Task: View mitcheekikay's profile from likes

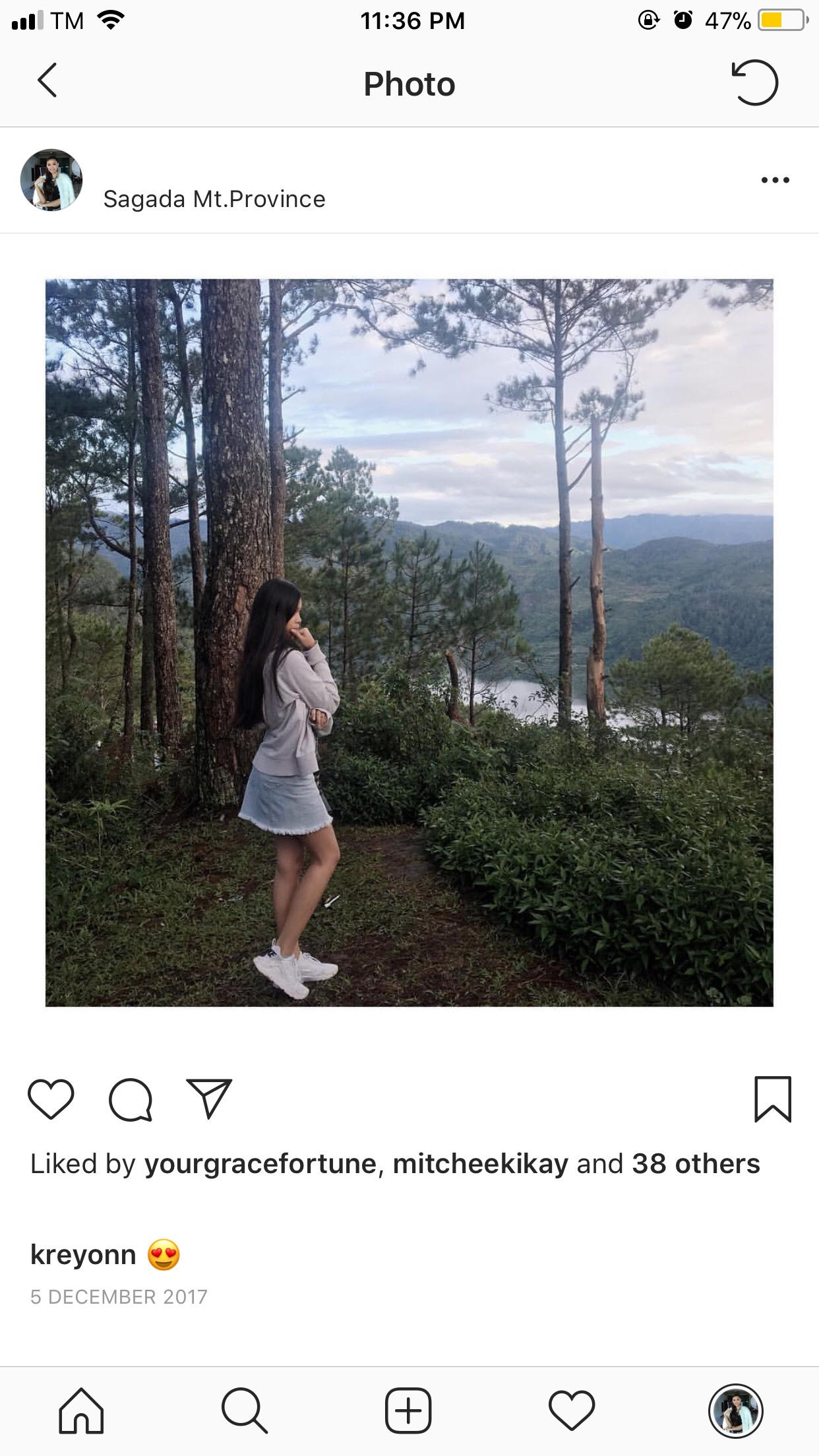Action: pos(480,1164)
